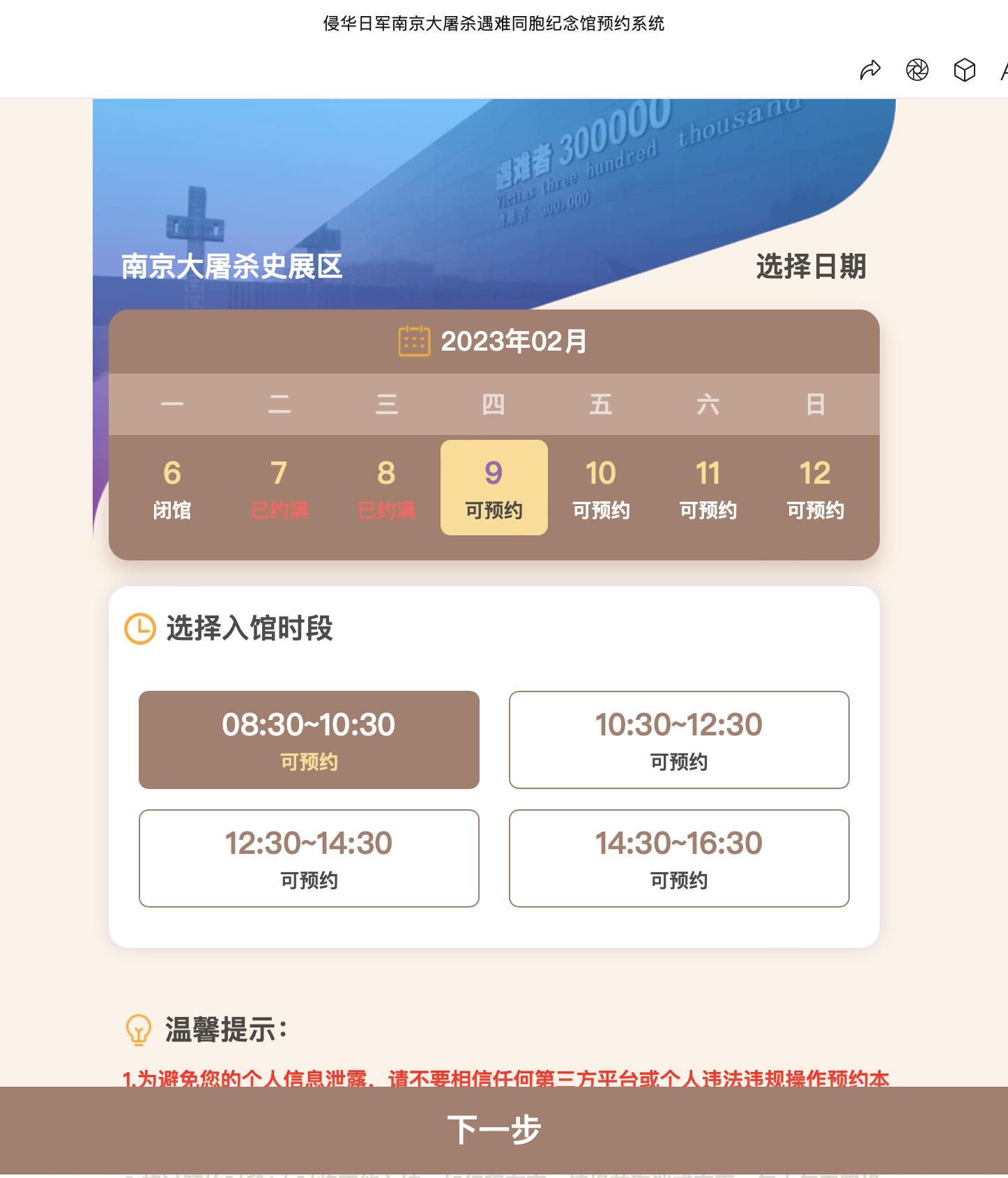Select the 14:30~16:30 entry time slot
Screen dimensions: 1008x1178
click(679, 858)
